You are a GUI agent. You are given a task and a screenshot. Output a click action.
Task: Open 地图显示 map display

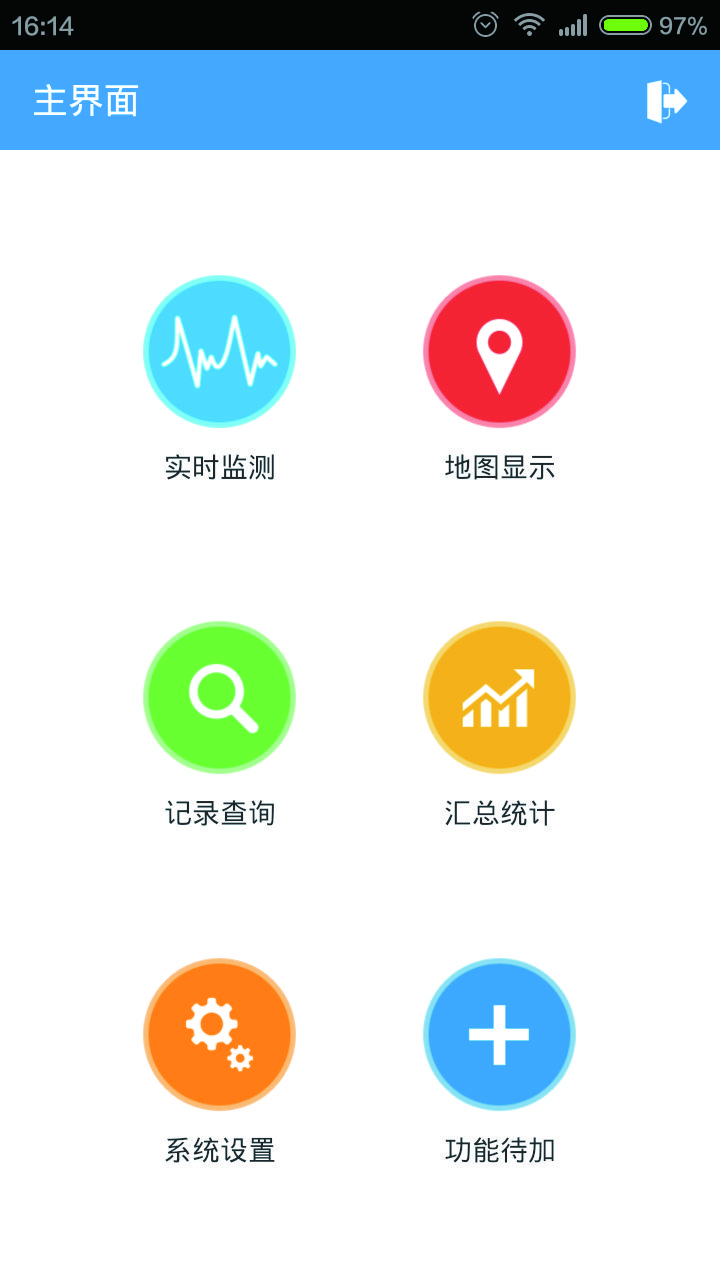point(499,351)
